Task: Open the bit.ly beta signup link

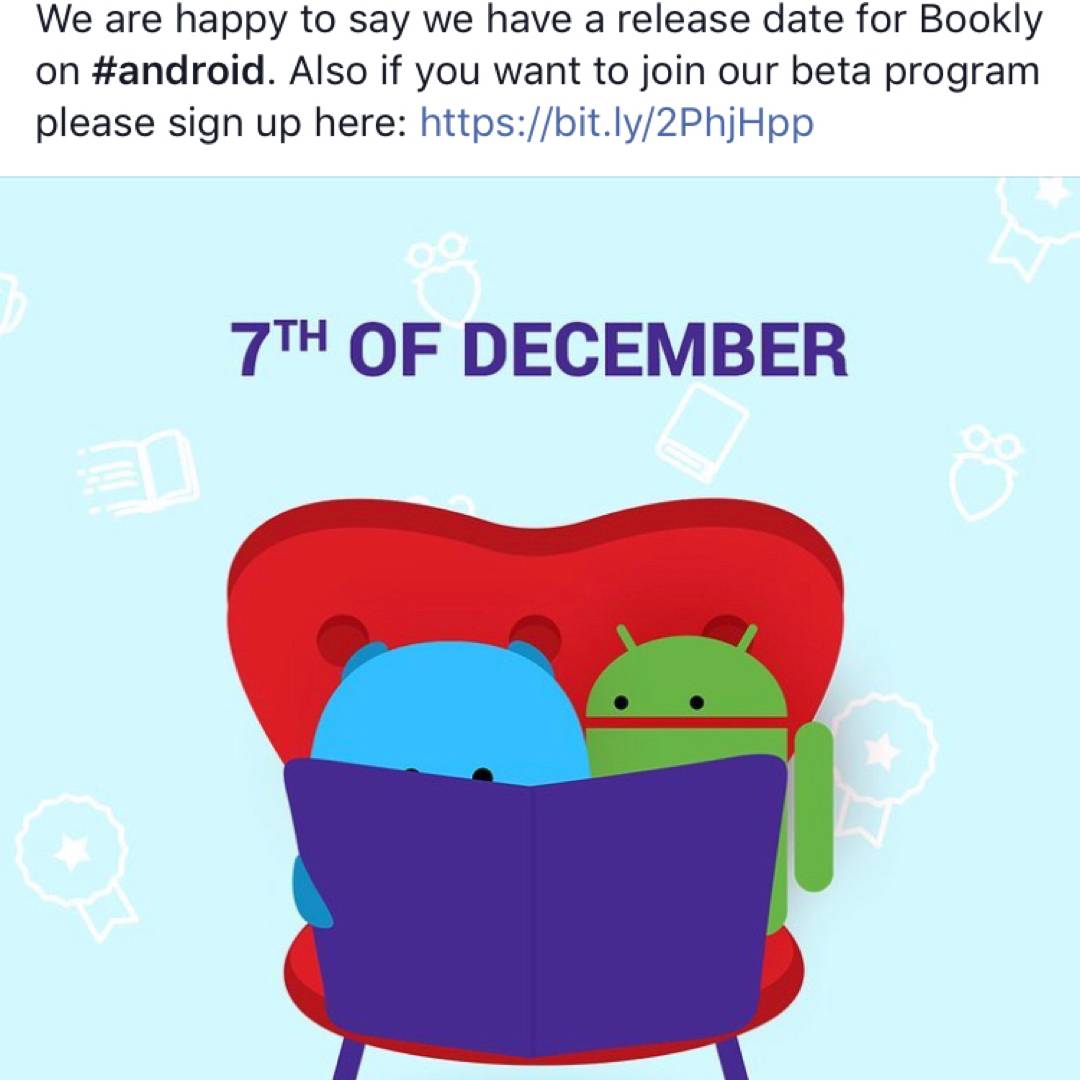Action: pyautogui.click(x=616, y=123)
